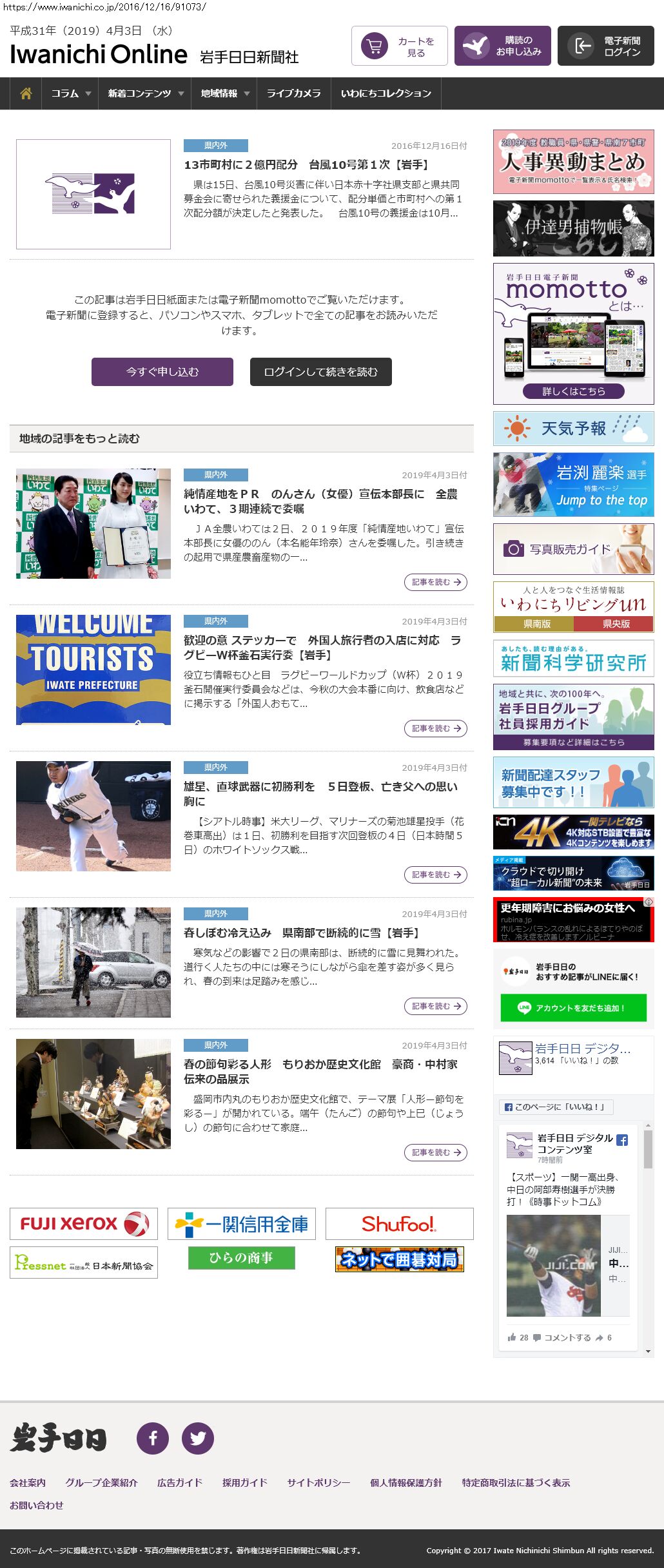Open the Twitter icon in footer
The image size is (664, 1568).
(x=197, y=1438)
